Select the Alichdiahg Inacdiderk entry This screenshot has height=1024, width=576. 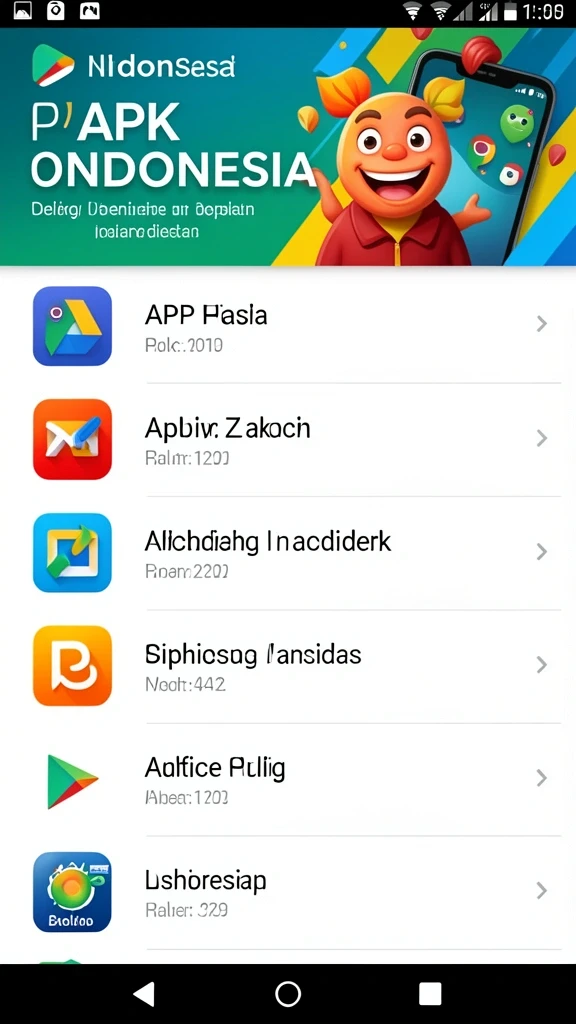click(288, 552)
